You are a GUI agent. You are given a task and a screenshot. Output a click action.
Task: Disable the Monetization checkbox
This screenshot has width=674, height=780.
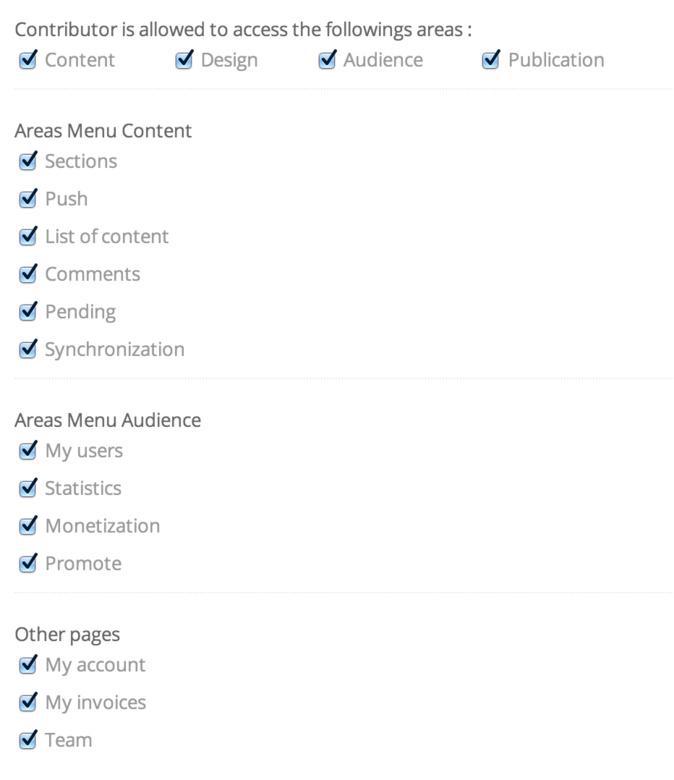(x=27, y=526)
